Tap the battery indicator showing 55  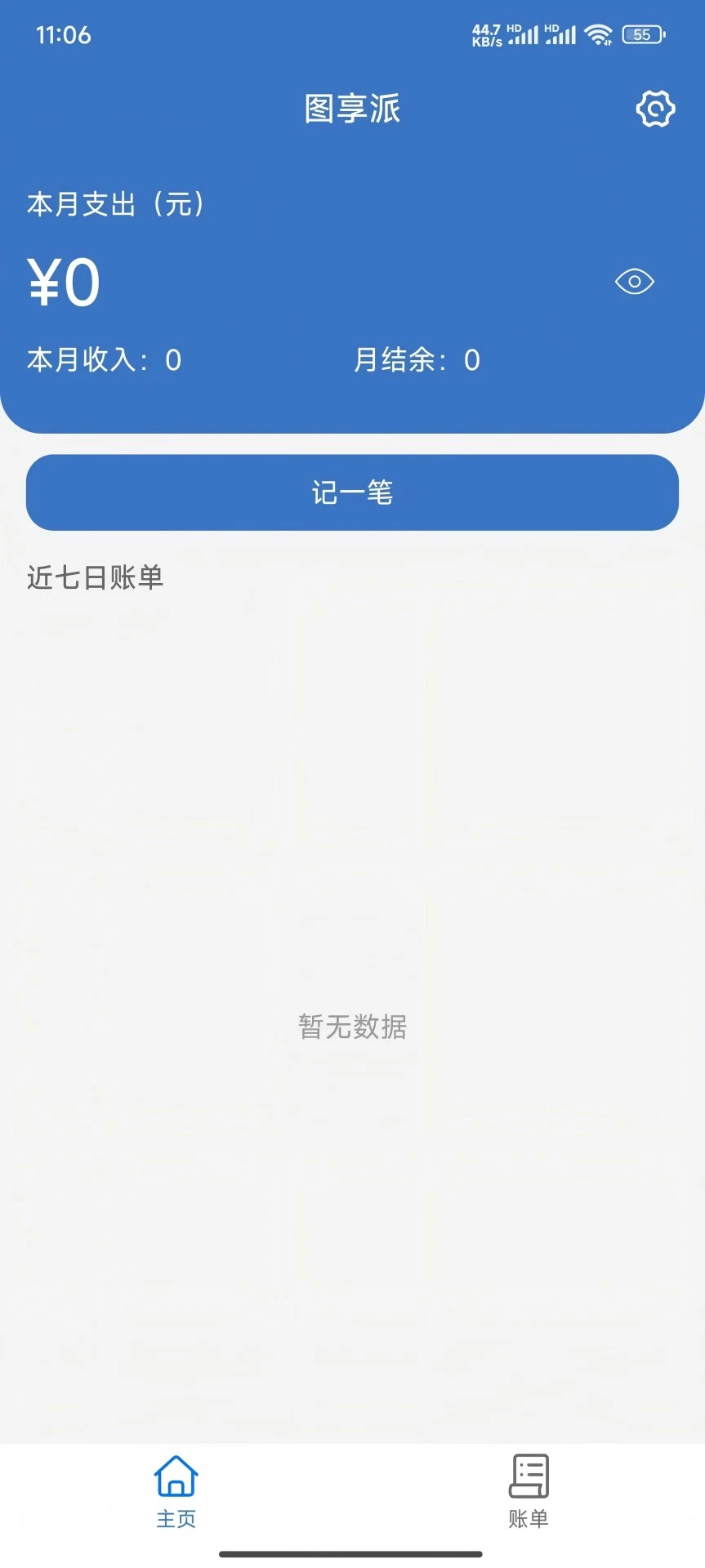point(642,34)
